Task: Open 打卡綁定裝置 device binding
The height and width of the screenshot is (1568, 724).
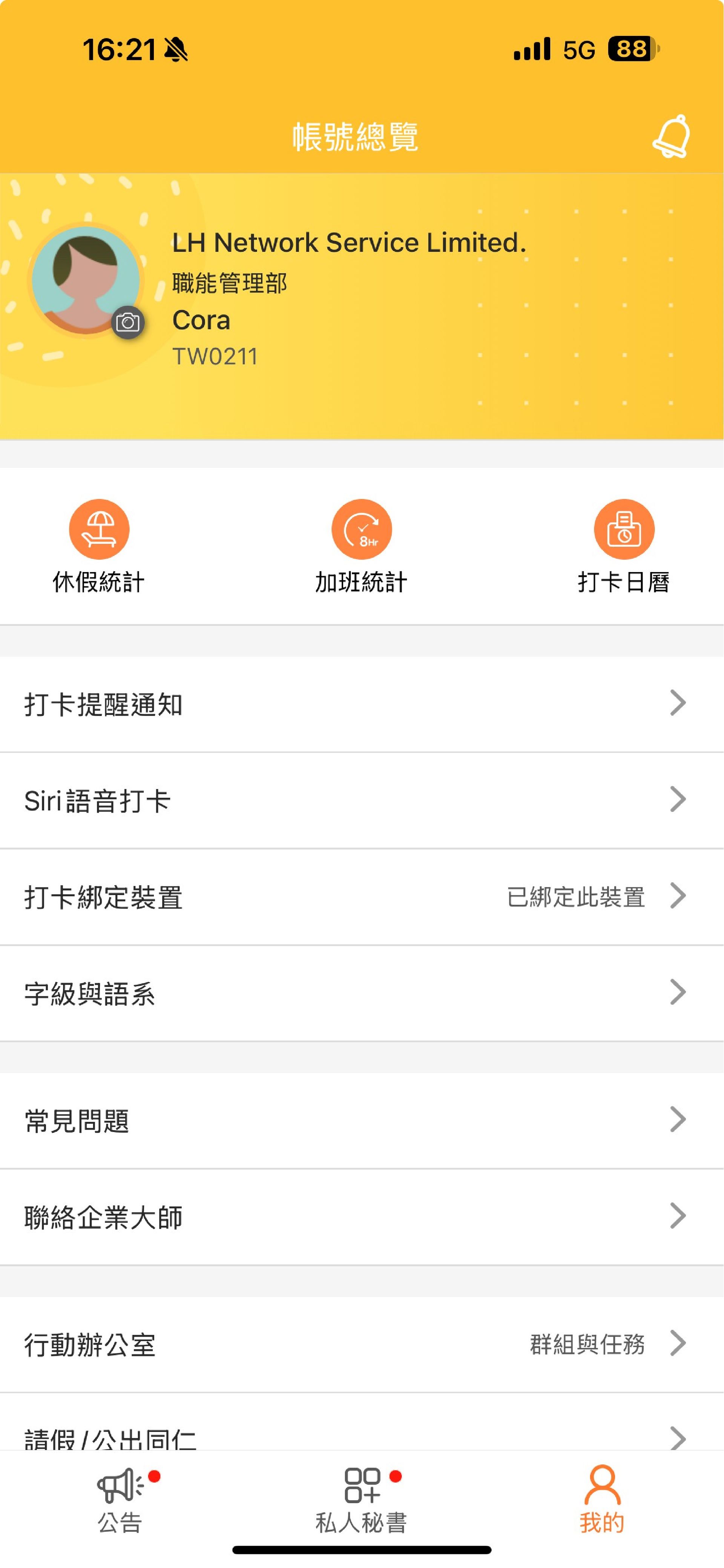Action: [362, 896]
